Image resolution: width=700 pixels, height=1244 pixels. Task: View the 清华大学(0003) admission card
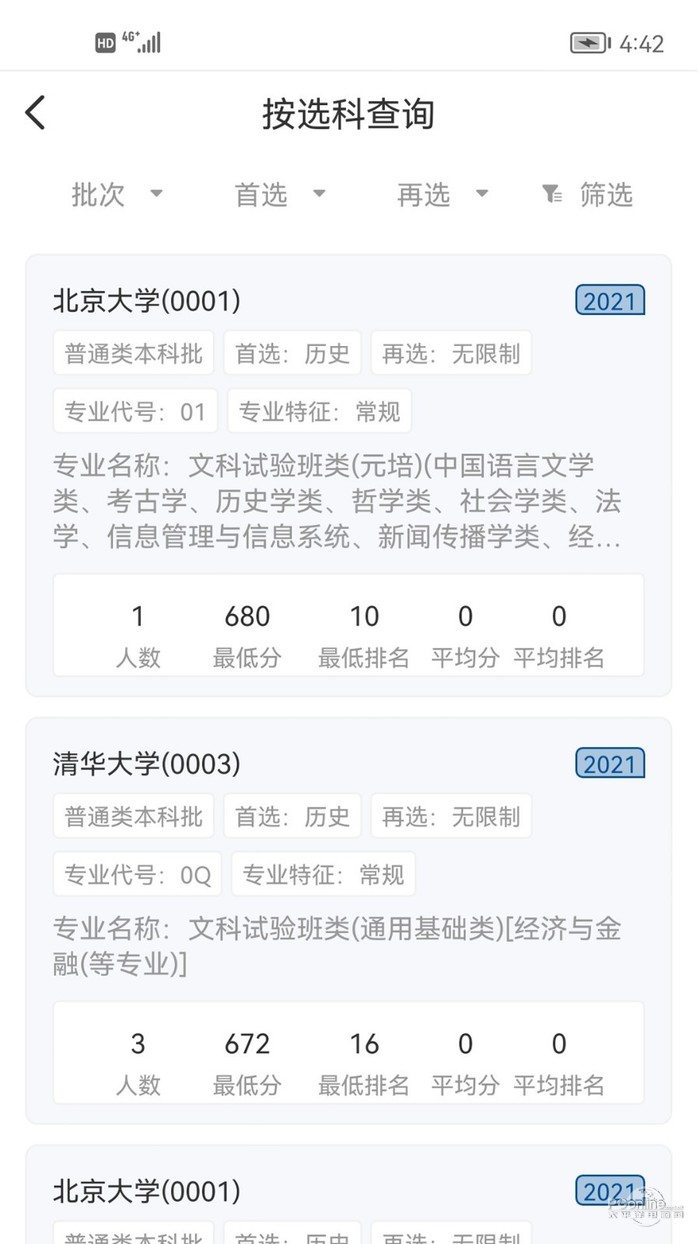click(348, 920)
